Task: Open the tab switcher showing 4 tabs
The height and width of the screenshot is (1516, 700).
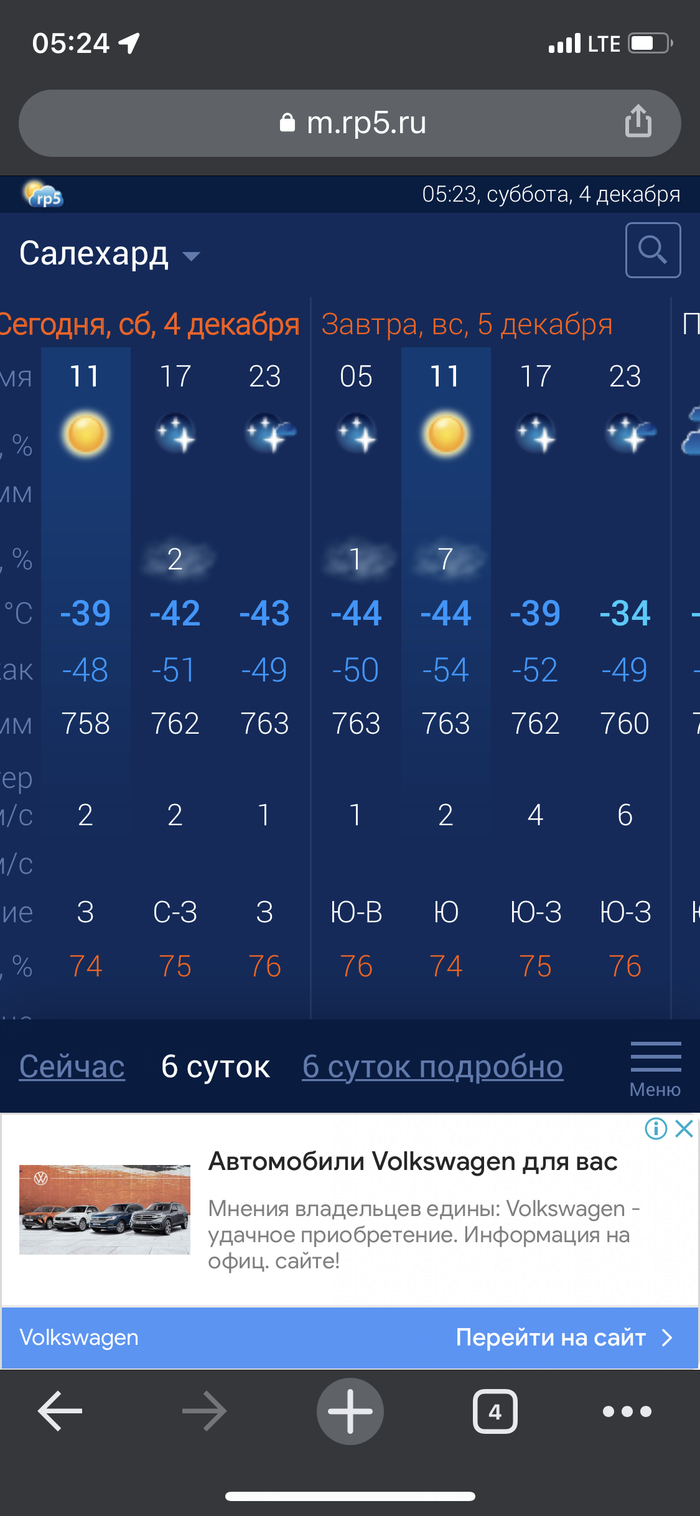Action: [x=494, y=1412]
